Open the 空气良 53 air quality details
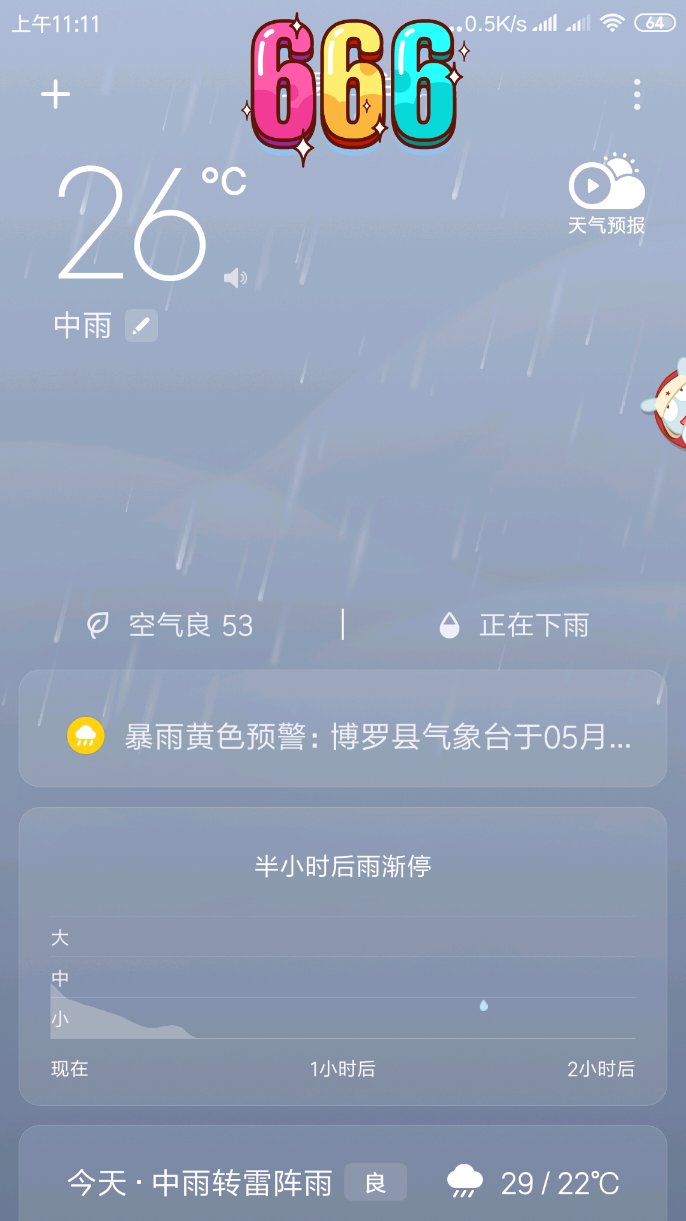 171,626
